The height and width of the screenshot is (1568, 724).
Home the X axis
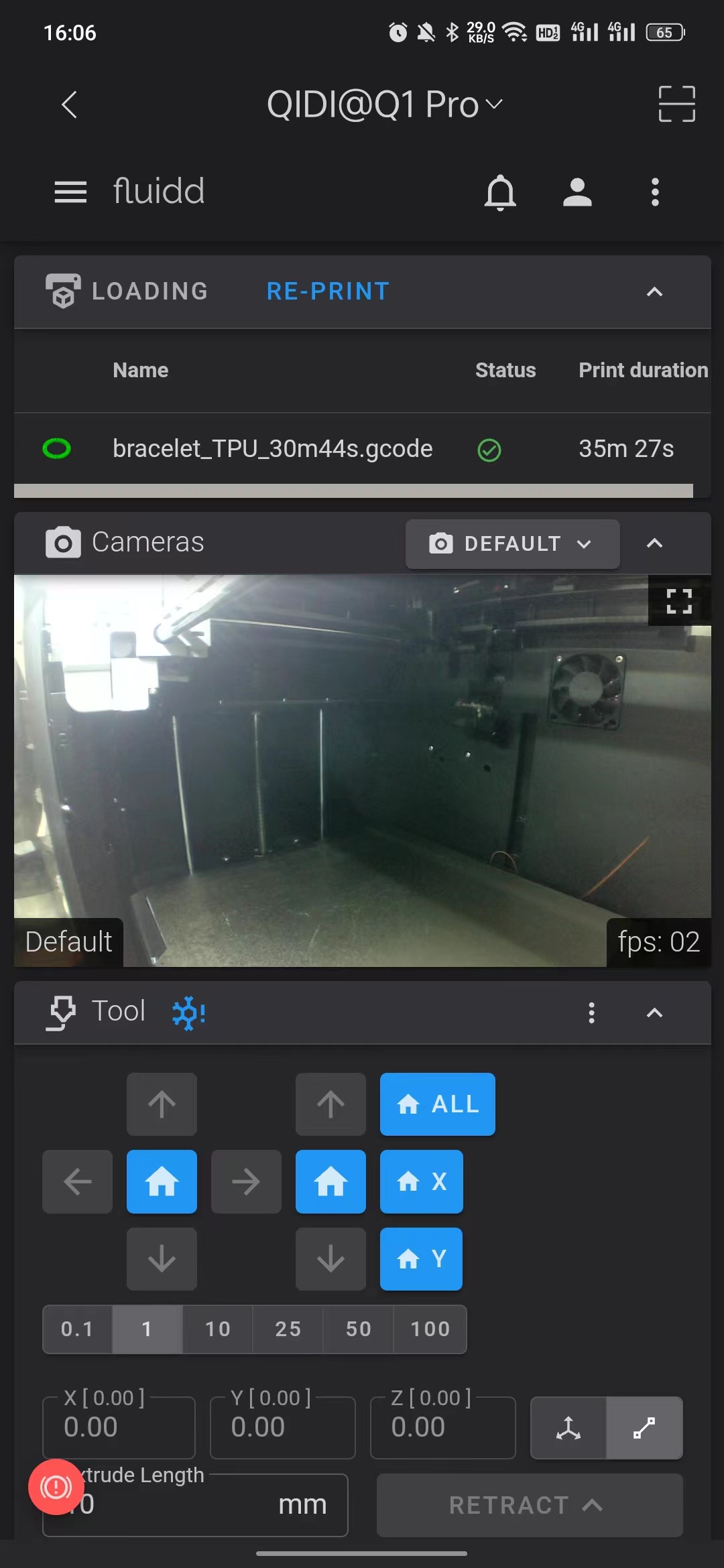pyautogui.click(x=421, y=1181)
